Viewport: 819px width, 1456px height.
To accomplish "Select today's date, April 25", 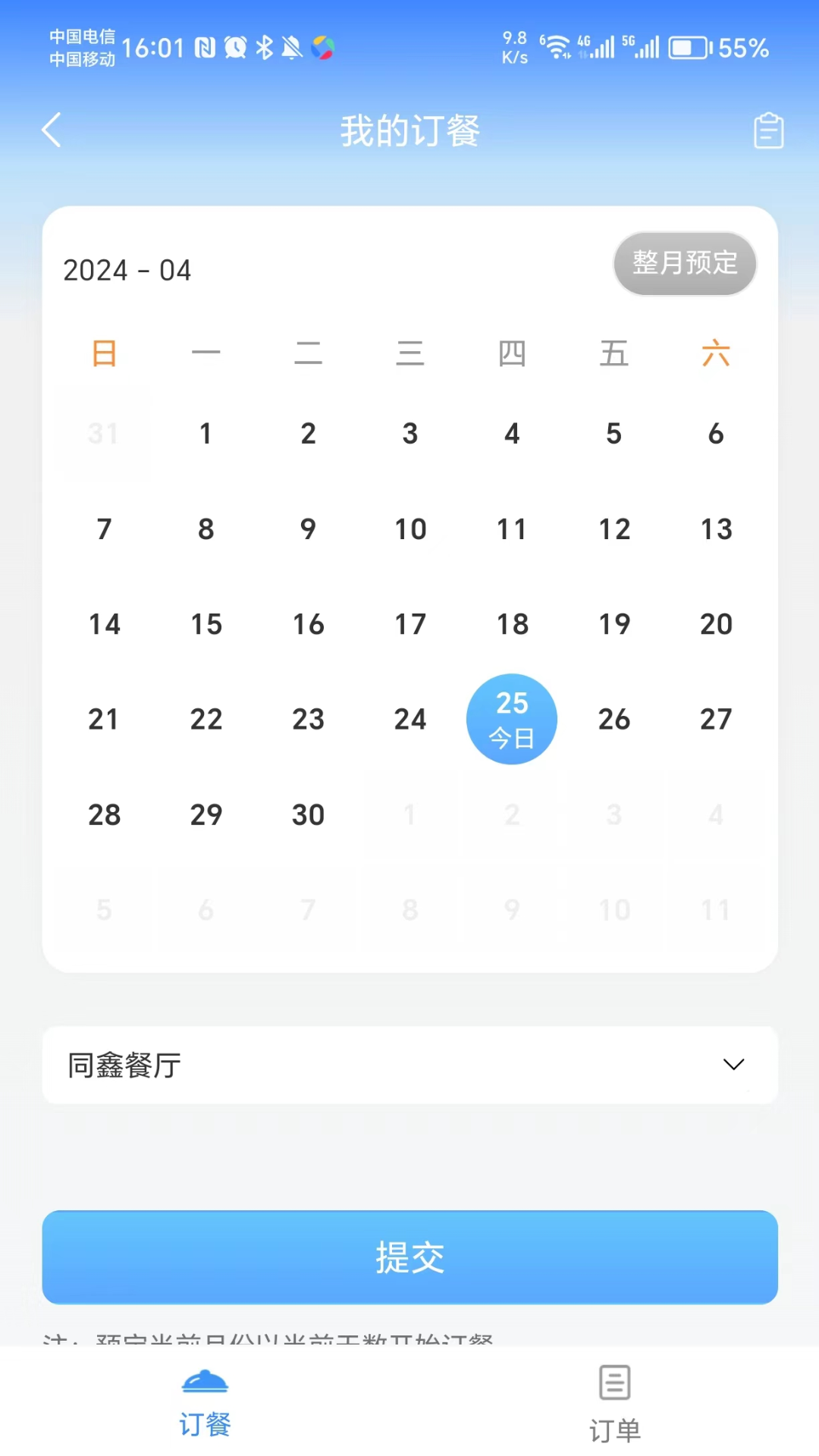I will click(512, 719).
